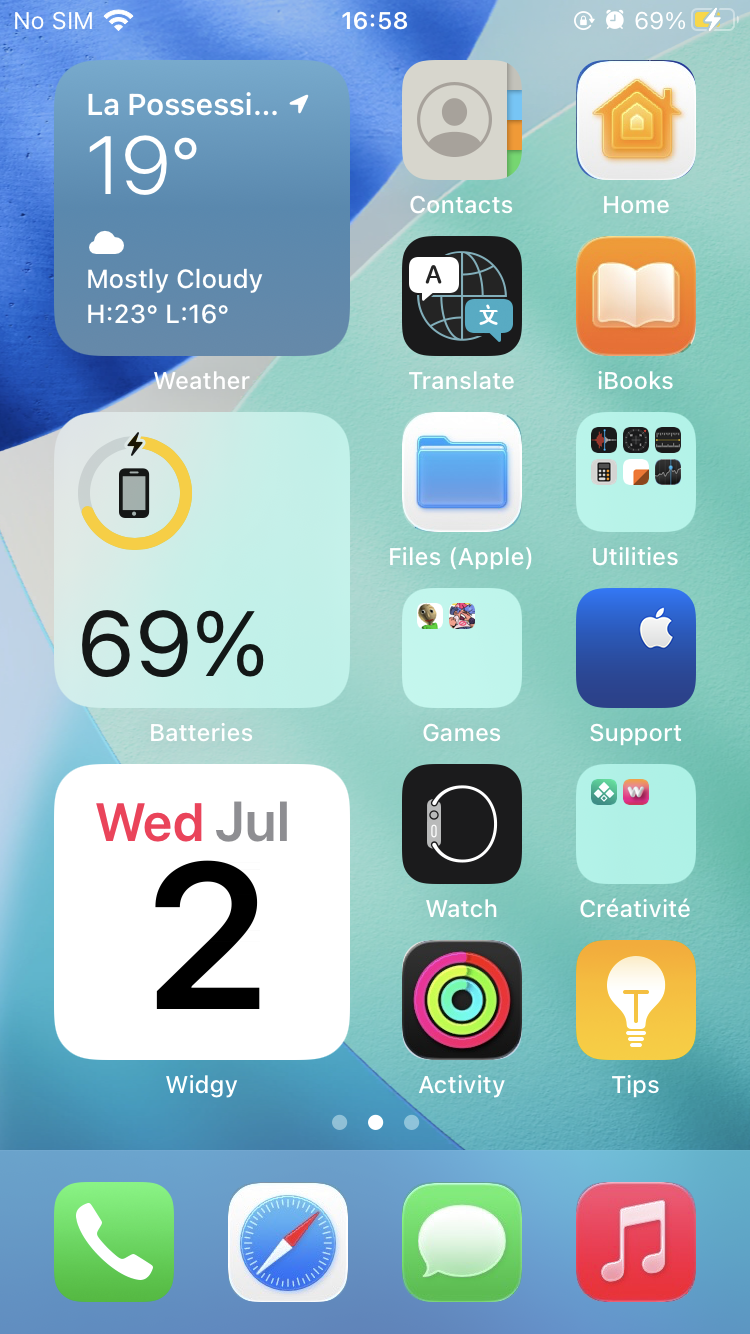This screenshot has height=1334, width=750.
Task: Launch the Home app
Action: [x=635, y=120]
